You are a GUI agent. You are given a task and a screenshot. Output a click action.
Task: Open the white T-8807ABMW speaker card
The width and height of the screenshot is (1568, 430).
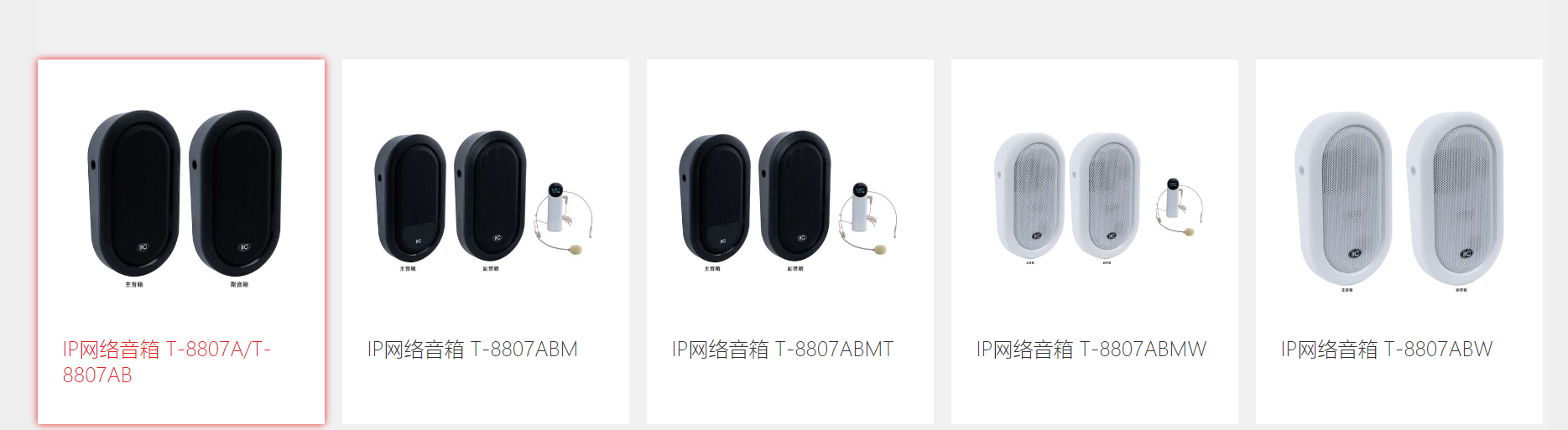1094,241
